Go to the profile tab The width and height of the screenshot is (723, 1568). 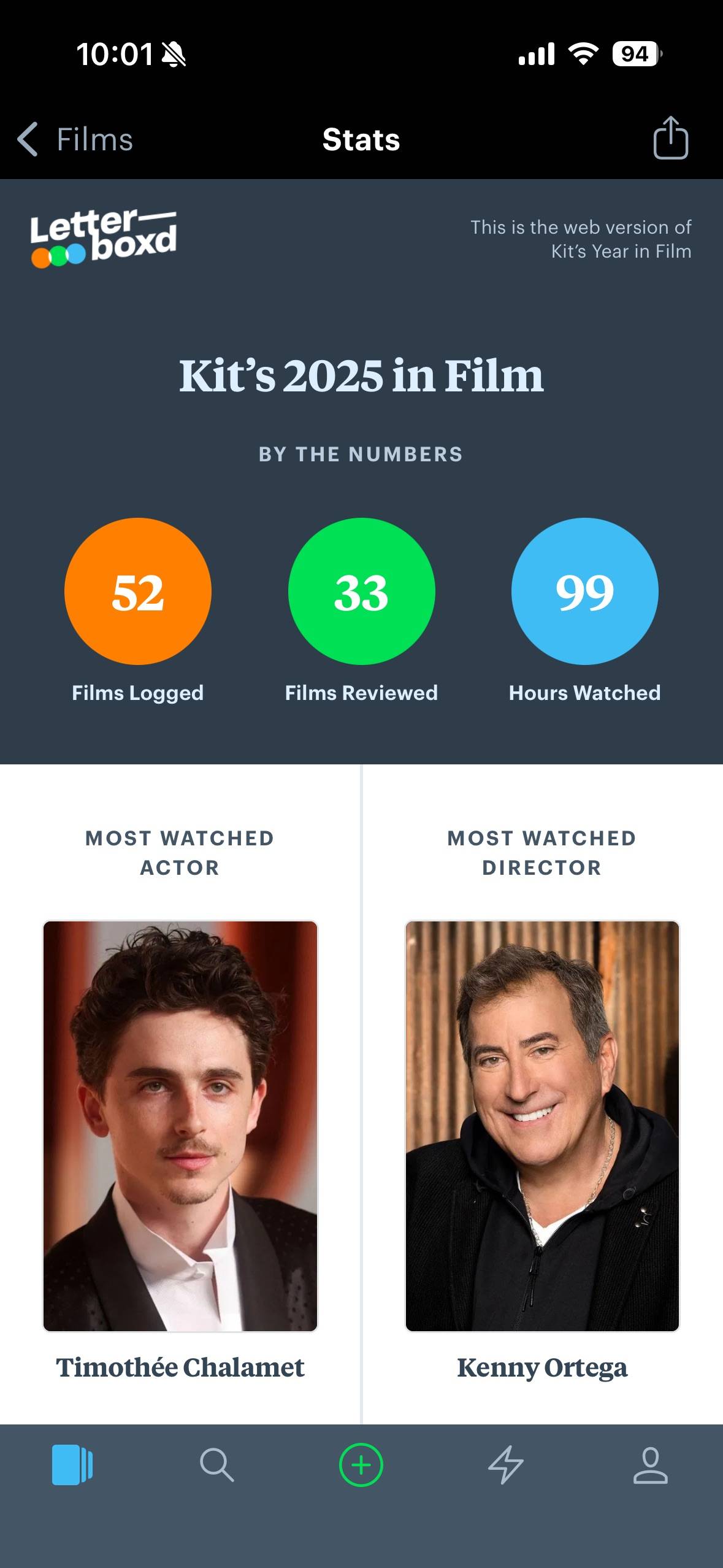click(x=651, y=1465)
